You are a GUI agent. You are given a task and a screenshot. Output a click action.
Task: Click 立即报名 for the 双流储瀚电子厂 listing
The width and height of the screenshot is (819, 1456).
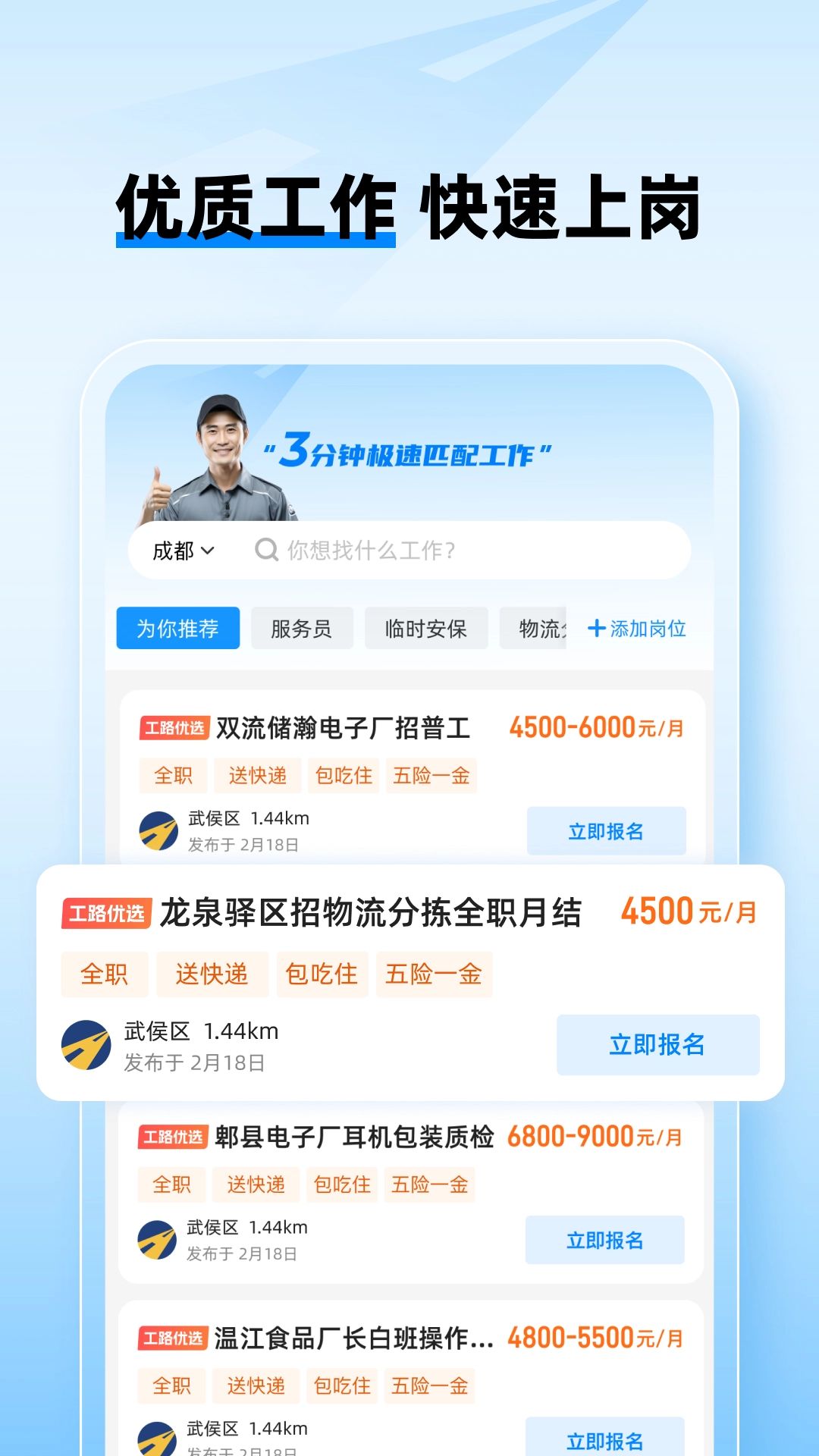[x=605, y=831]
